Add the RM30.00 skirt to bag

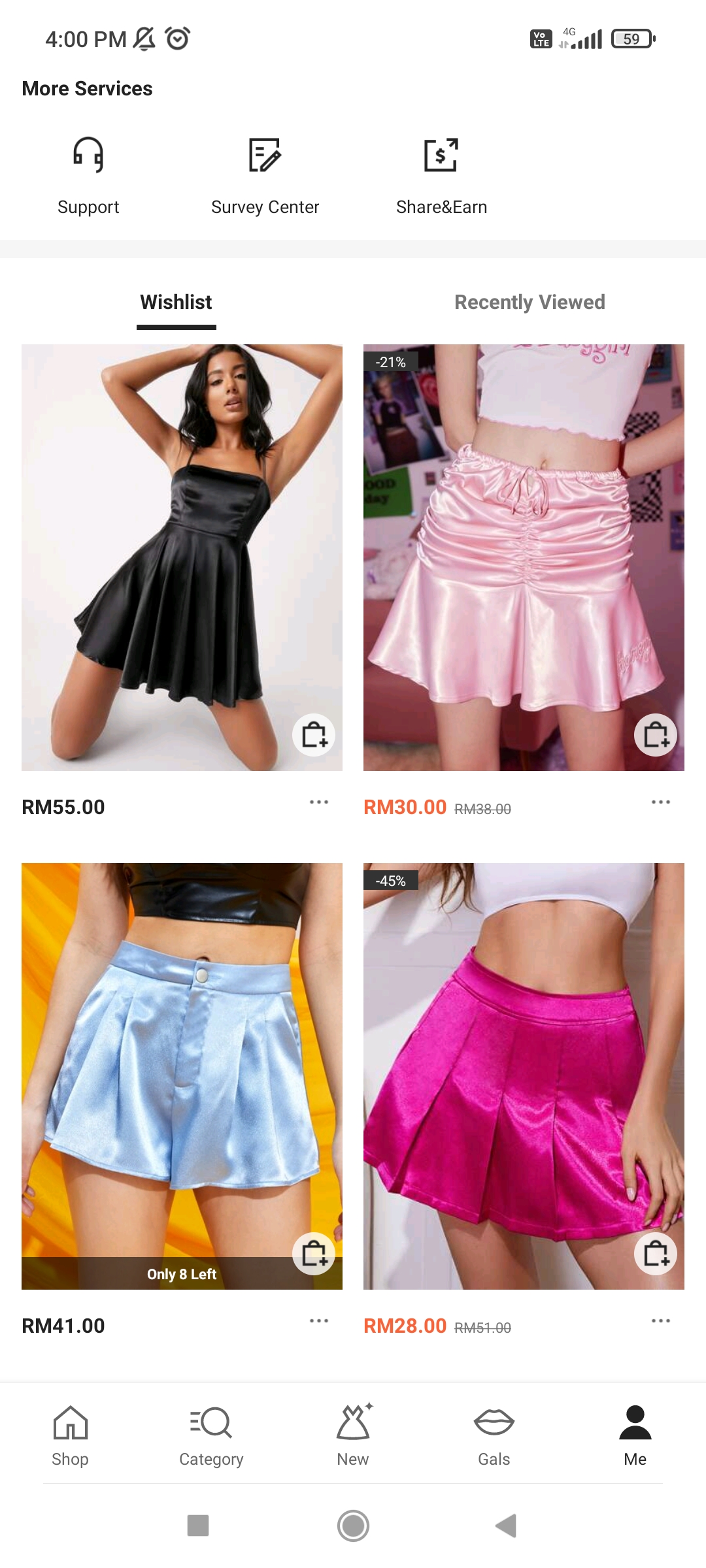656,735
